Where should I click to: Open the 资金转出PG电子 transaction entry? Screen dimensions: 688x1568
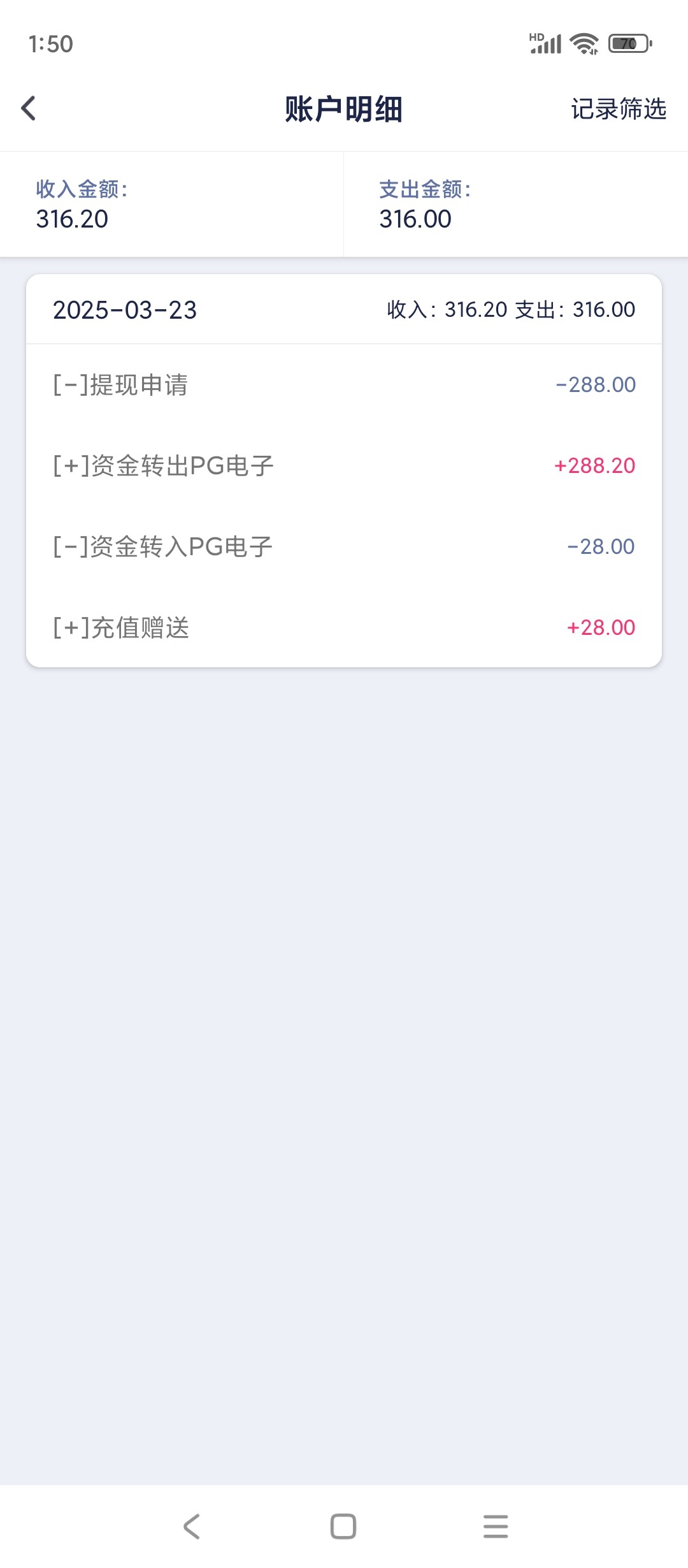coord(344,465)
